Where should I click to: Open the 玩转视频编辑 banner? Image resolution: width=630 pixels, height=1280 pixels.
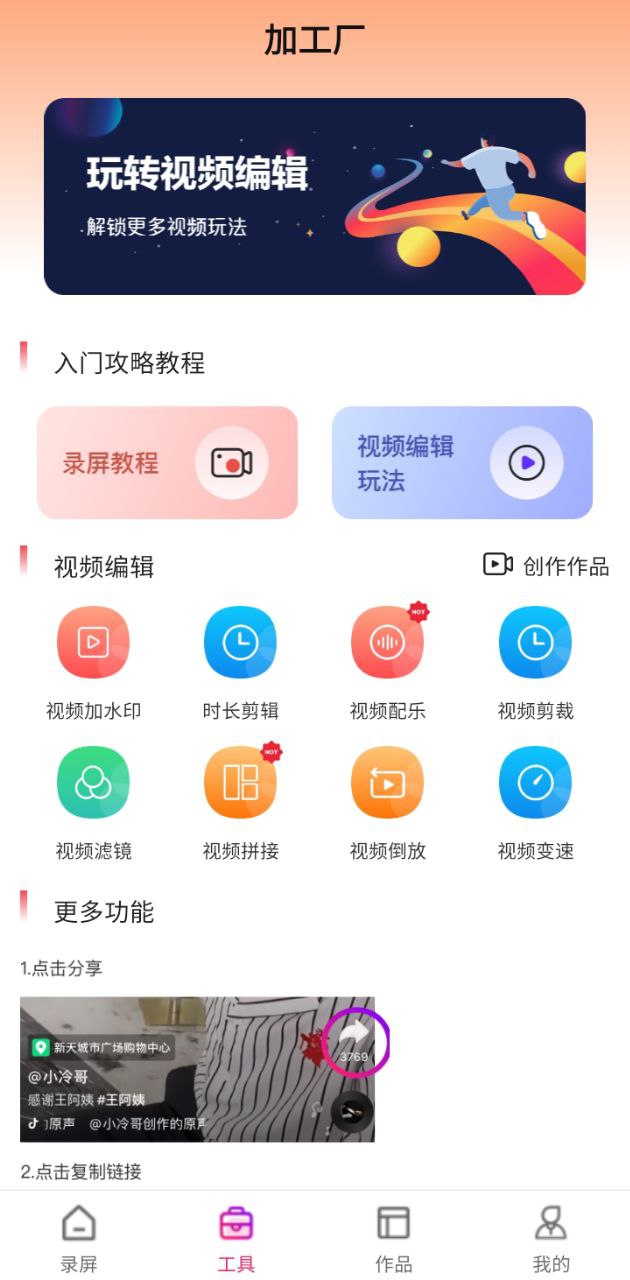(x=314, y=196)
